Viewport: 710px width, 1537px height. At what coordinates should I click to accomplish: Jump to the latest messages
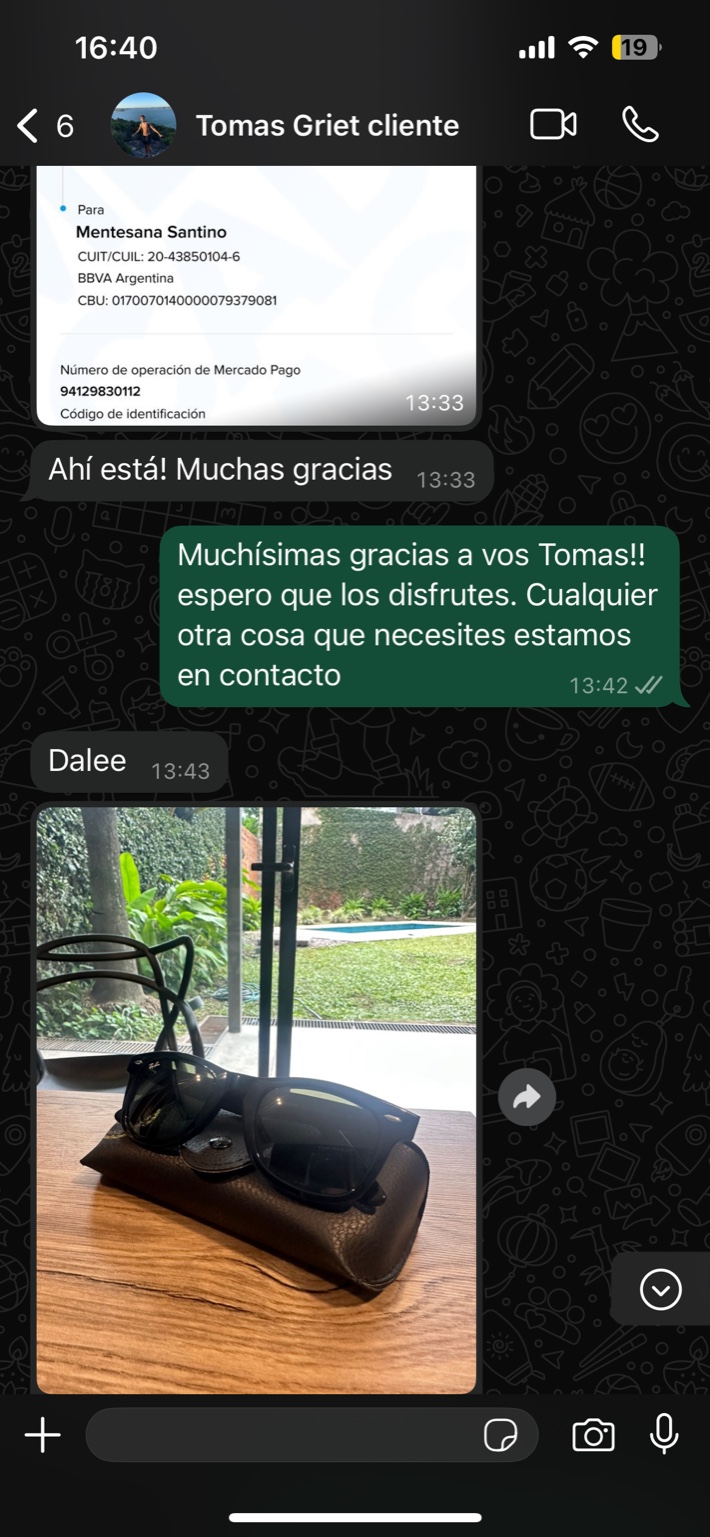(660, 1289)
